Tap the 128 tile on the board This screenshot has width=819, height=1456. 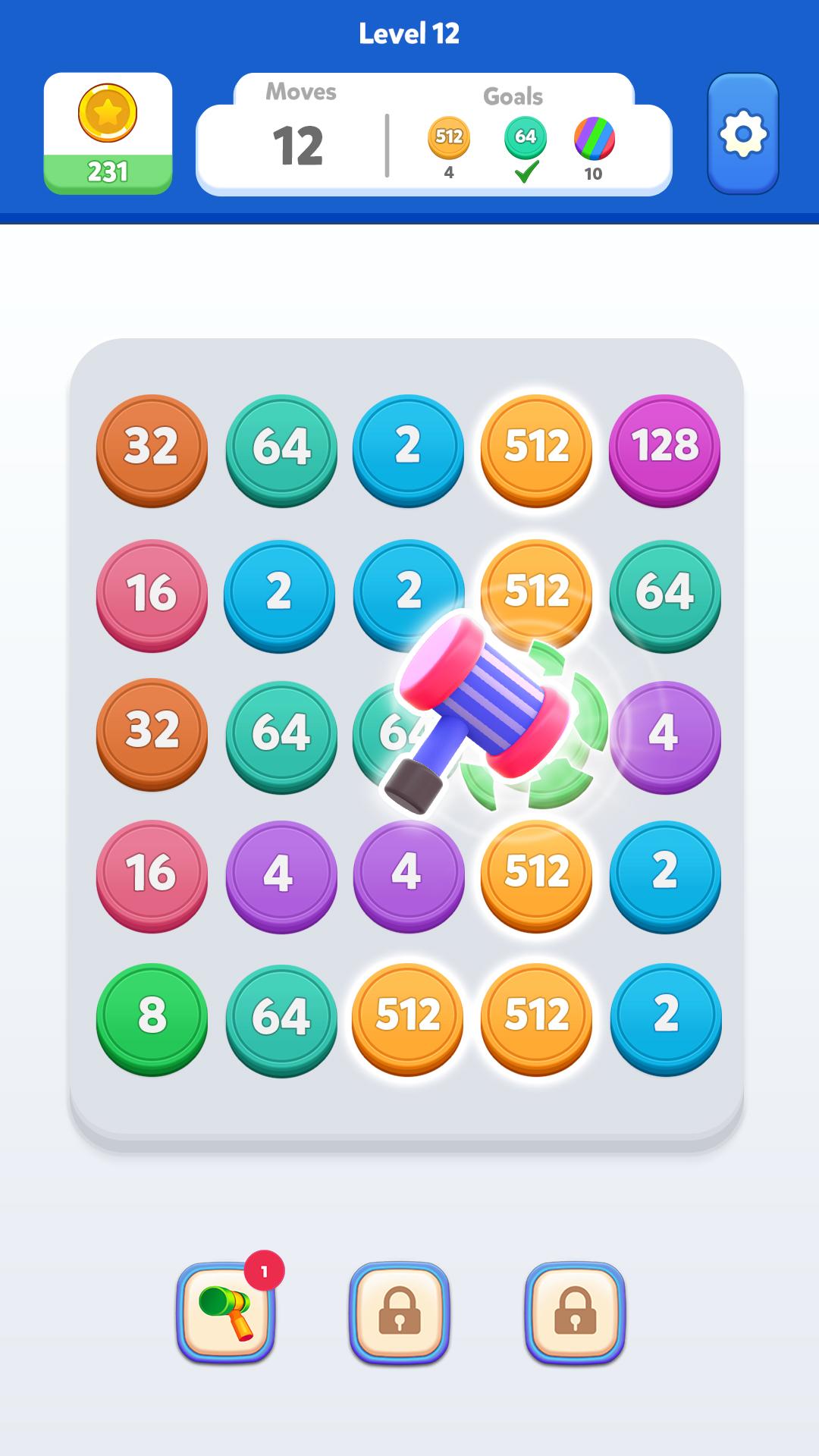coord(664,450)
